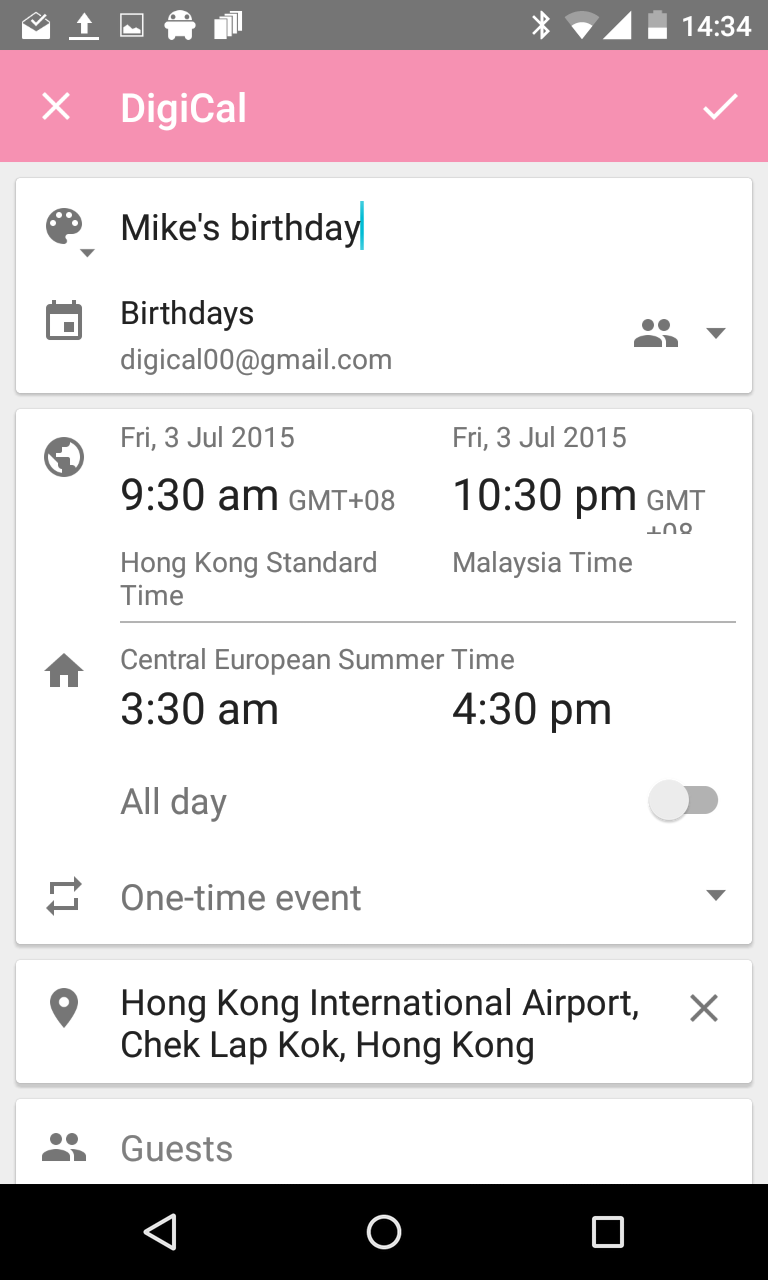Change the start date Fri, 3 Jul 2015

(208, 438)
